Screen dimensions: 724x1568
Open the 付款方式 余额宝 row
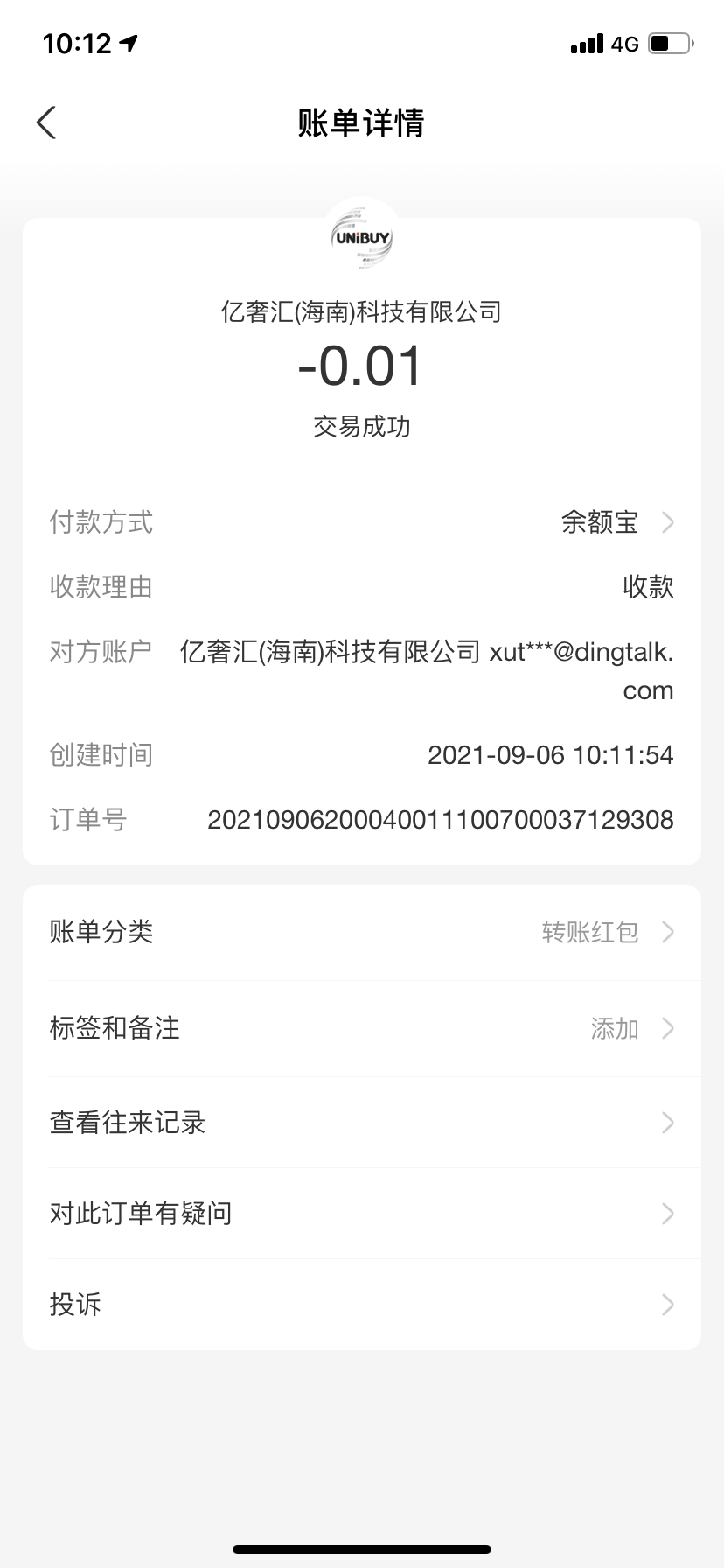[x=362, y=522]
